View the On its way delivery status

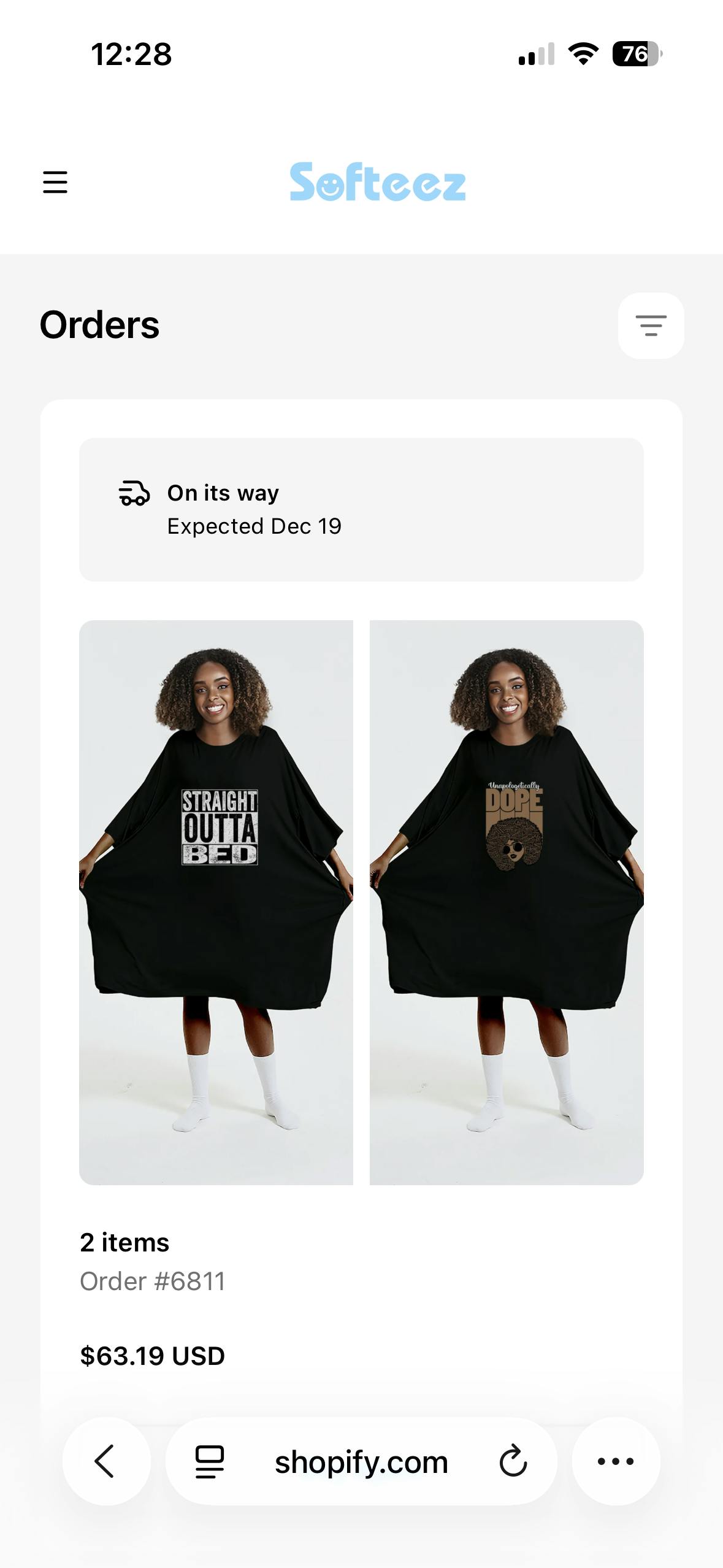coord(361,509)
